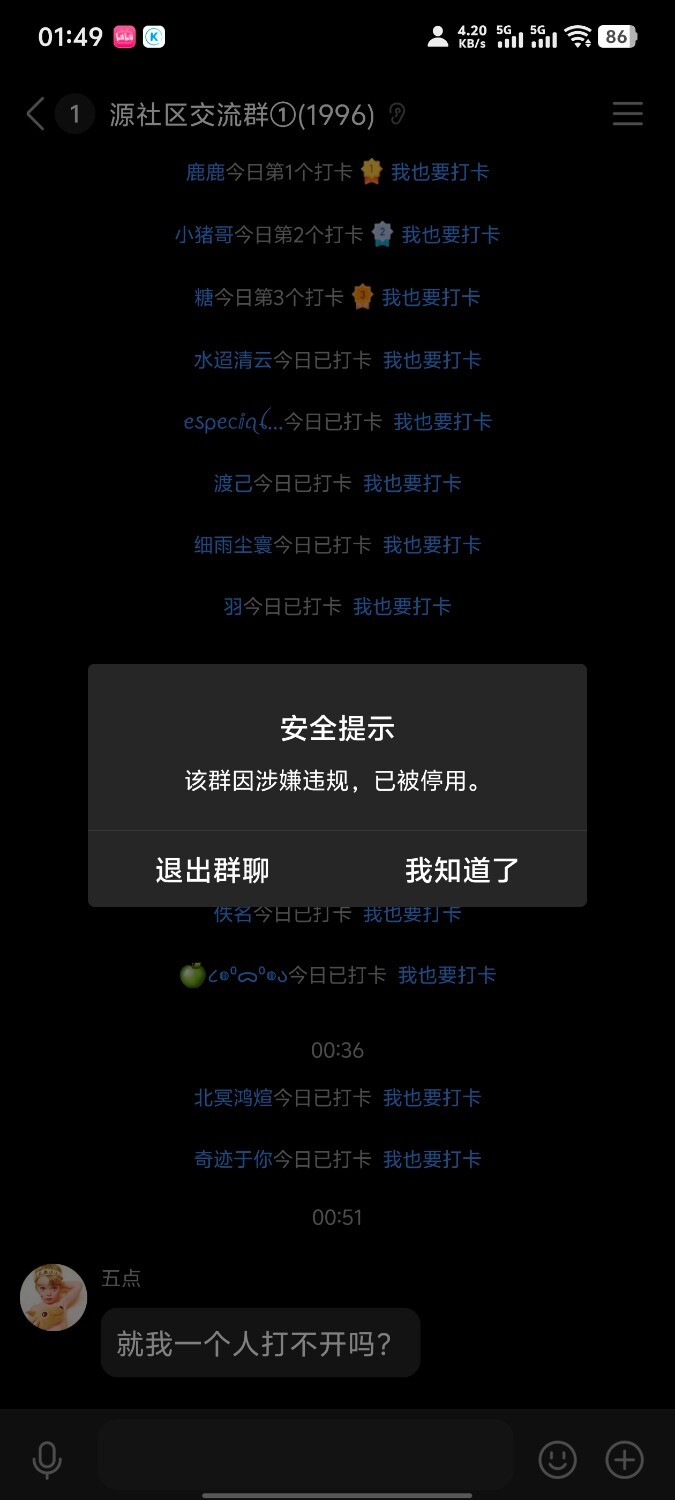Go back from the group chat

coord(35,115)
